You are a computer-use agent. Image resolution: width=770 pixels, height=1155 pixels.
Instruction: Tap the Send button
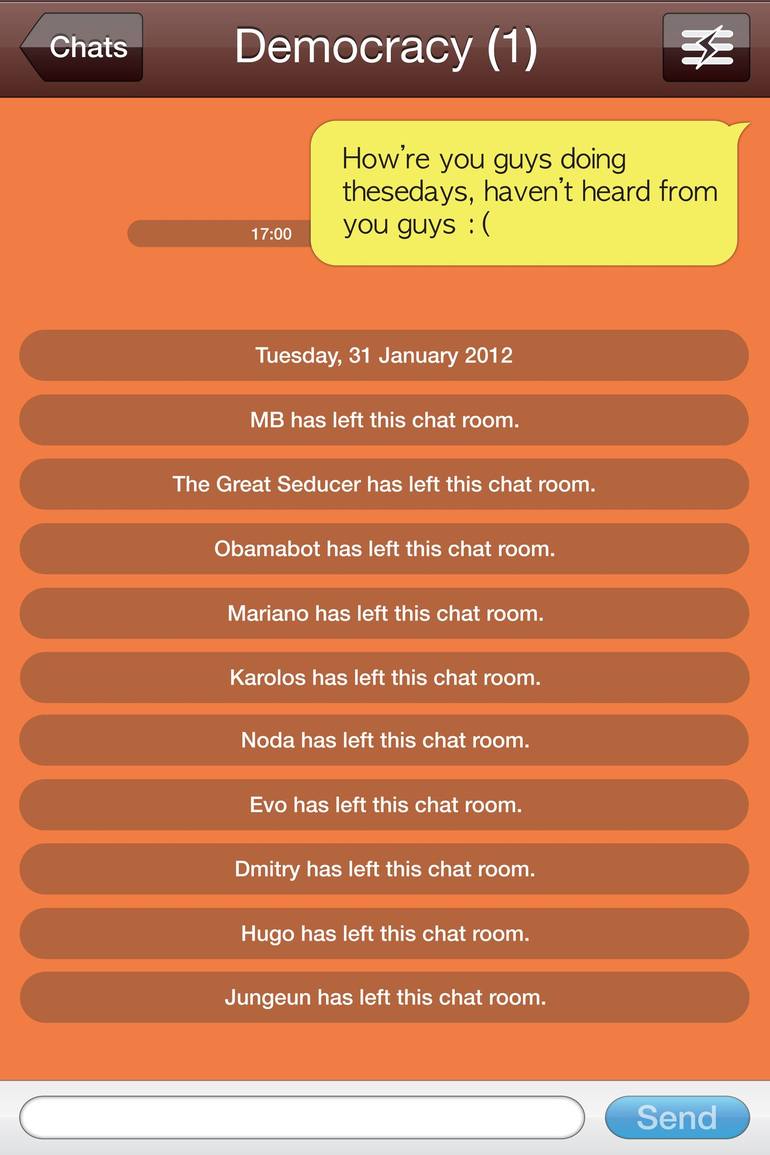click(x=677, y=1117)
